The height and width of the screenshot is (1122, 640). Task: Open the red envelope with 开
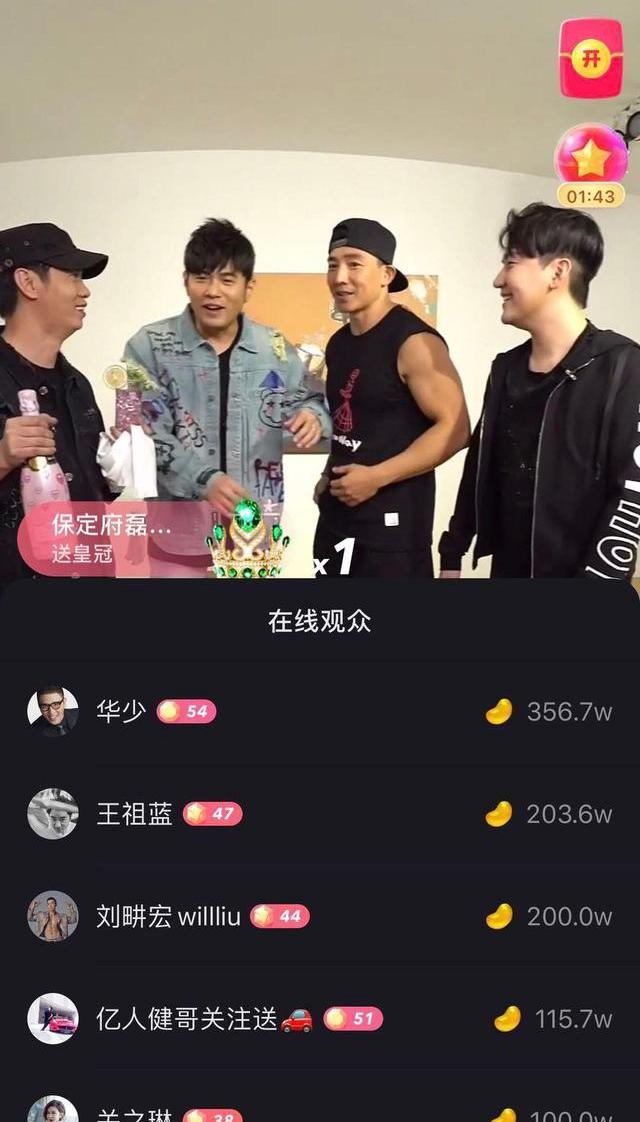tap(591, 58)
